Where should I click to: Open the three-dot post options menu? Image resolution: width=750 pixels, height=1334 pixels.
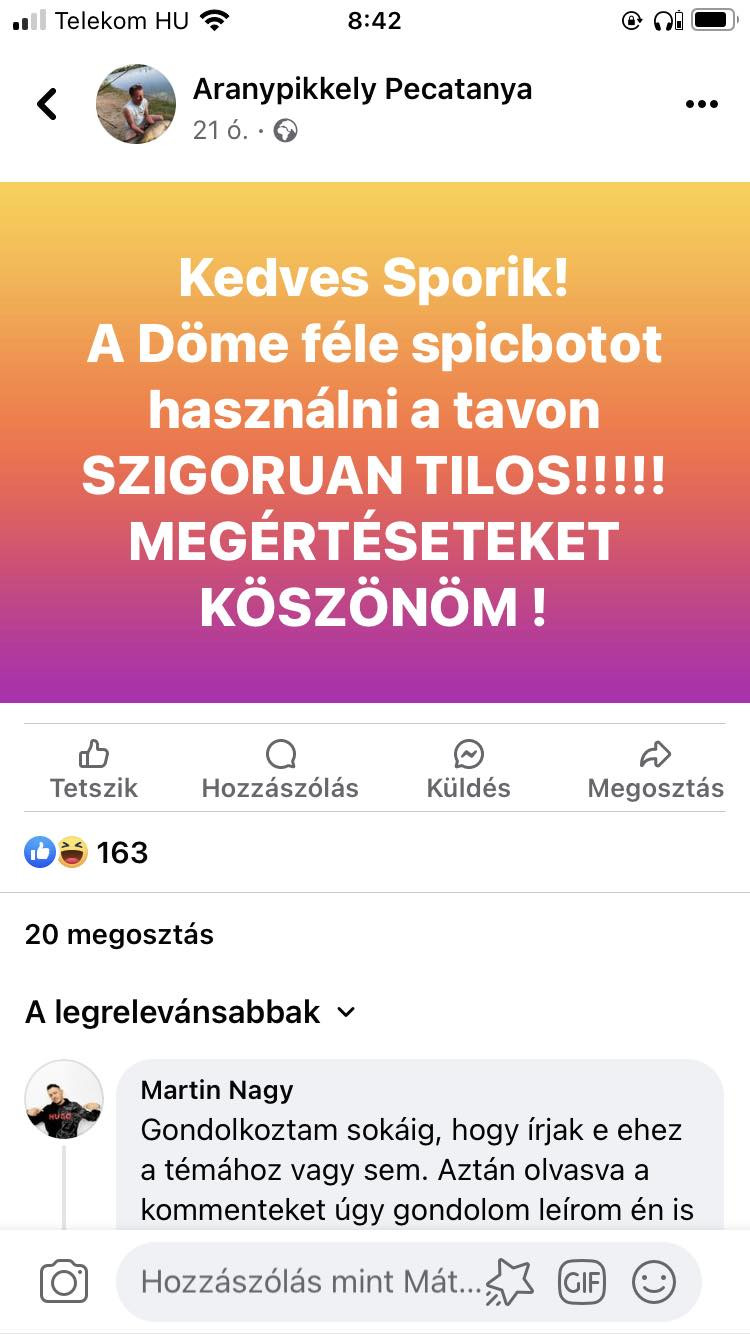pos(701,105)
